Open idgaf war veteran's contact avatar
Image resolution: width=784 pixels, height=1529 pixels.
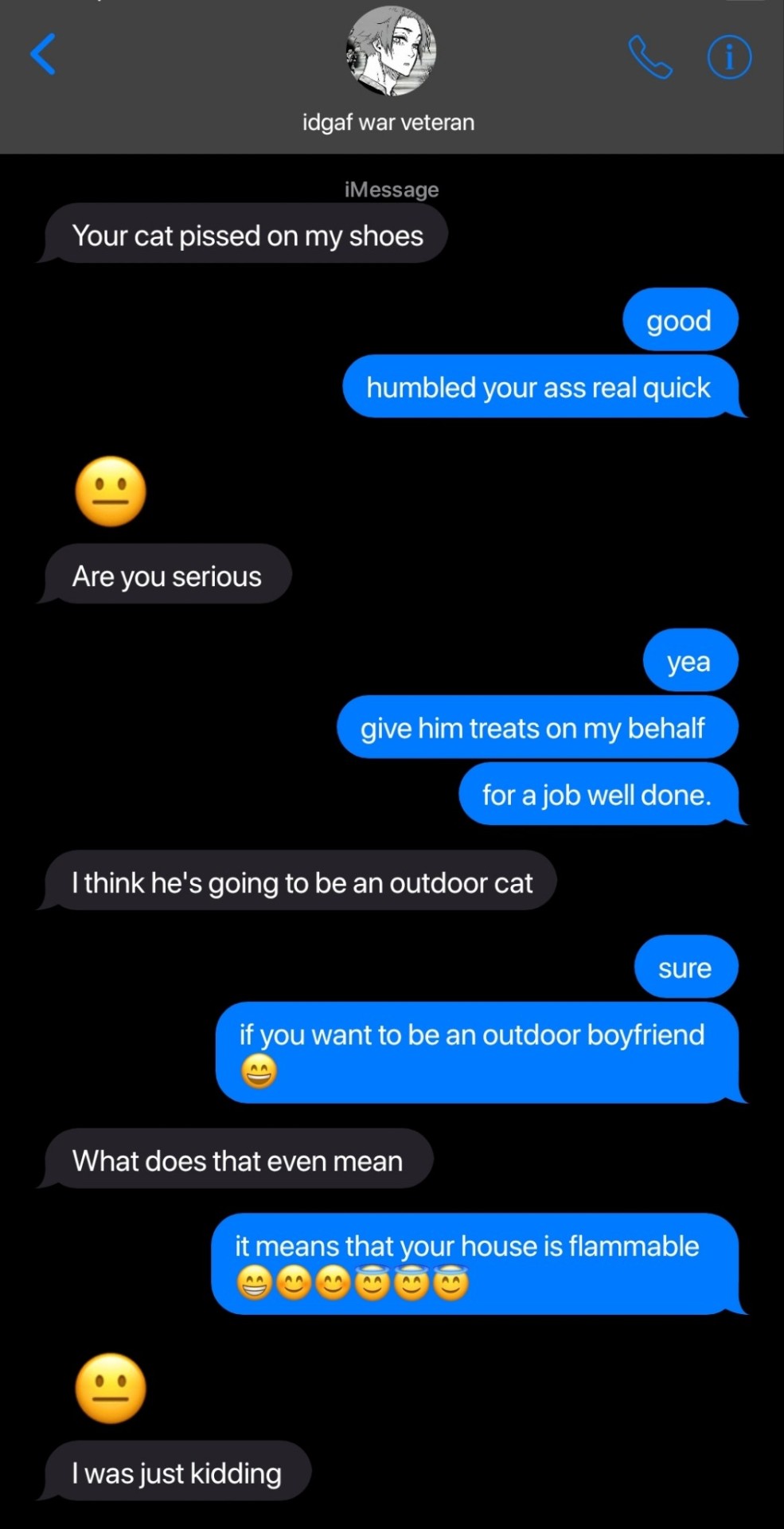coord(391,51)
